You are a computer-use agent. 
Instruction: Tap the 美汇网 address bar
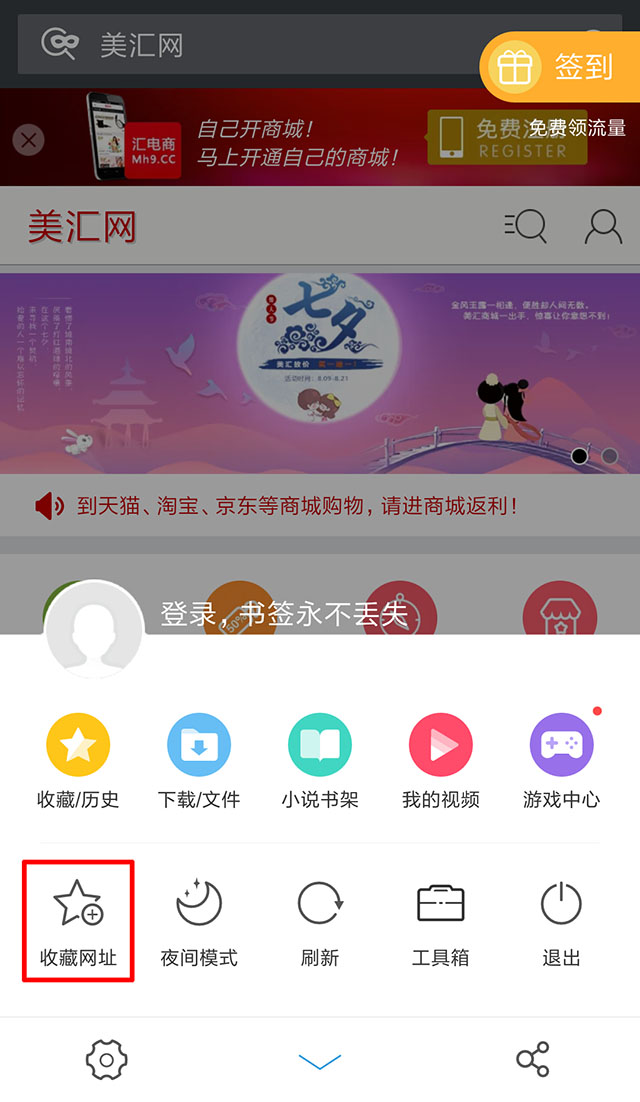click(x=250, y=44)
